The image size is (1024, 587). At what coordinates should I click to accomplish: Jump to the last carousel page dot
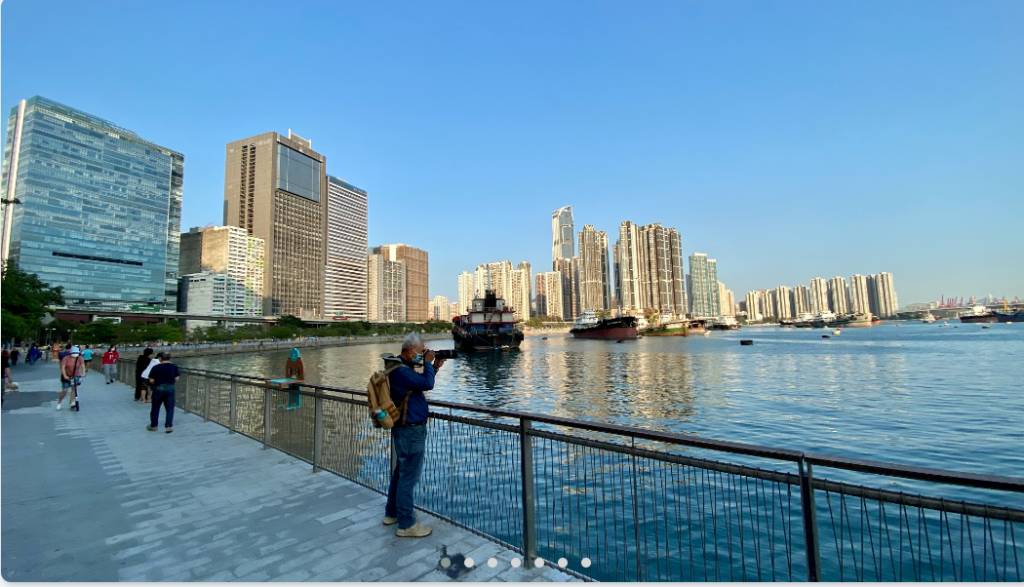(x=586, y=563)
